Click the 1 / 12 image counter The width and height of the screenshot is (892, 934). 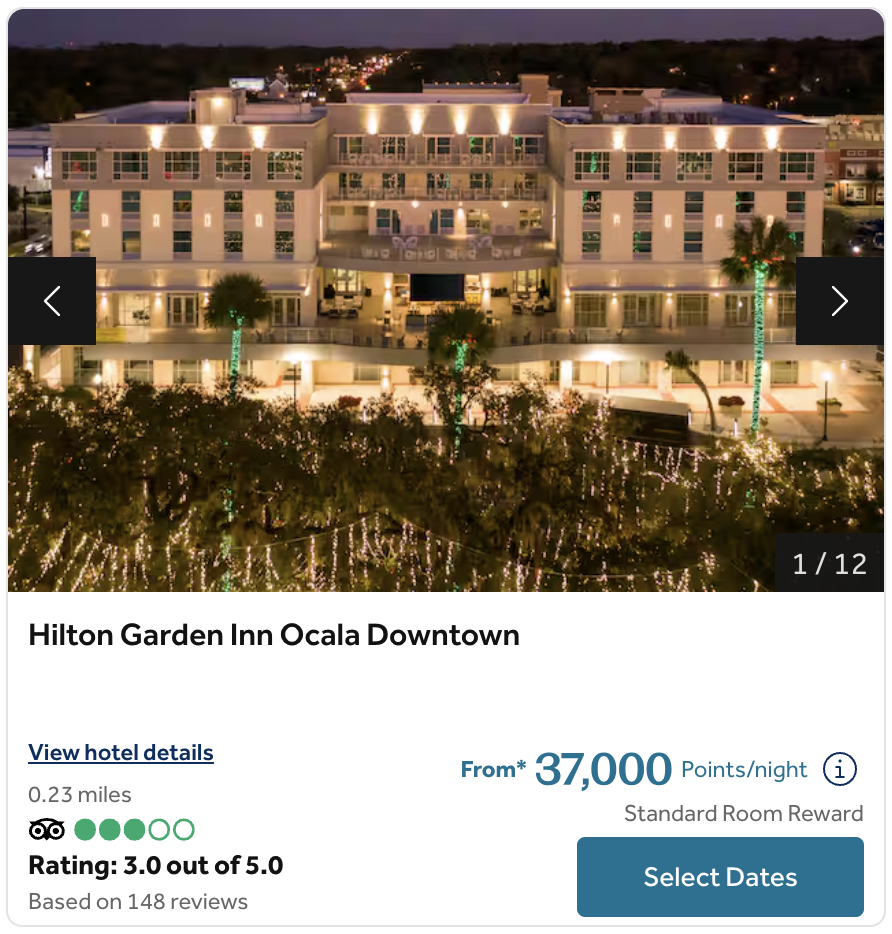click(830, 563)
